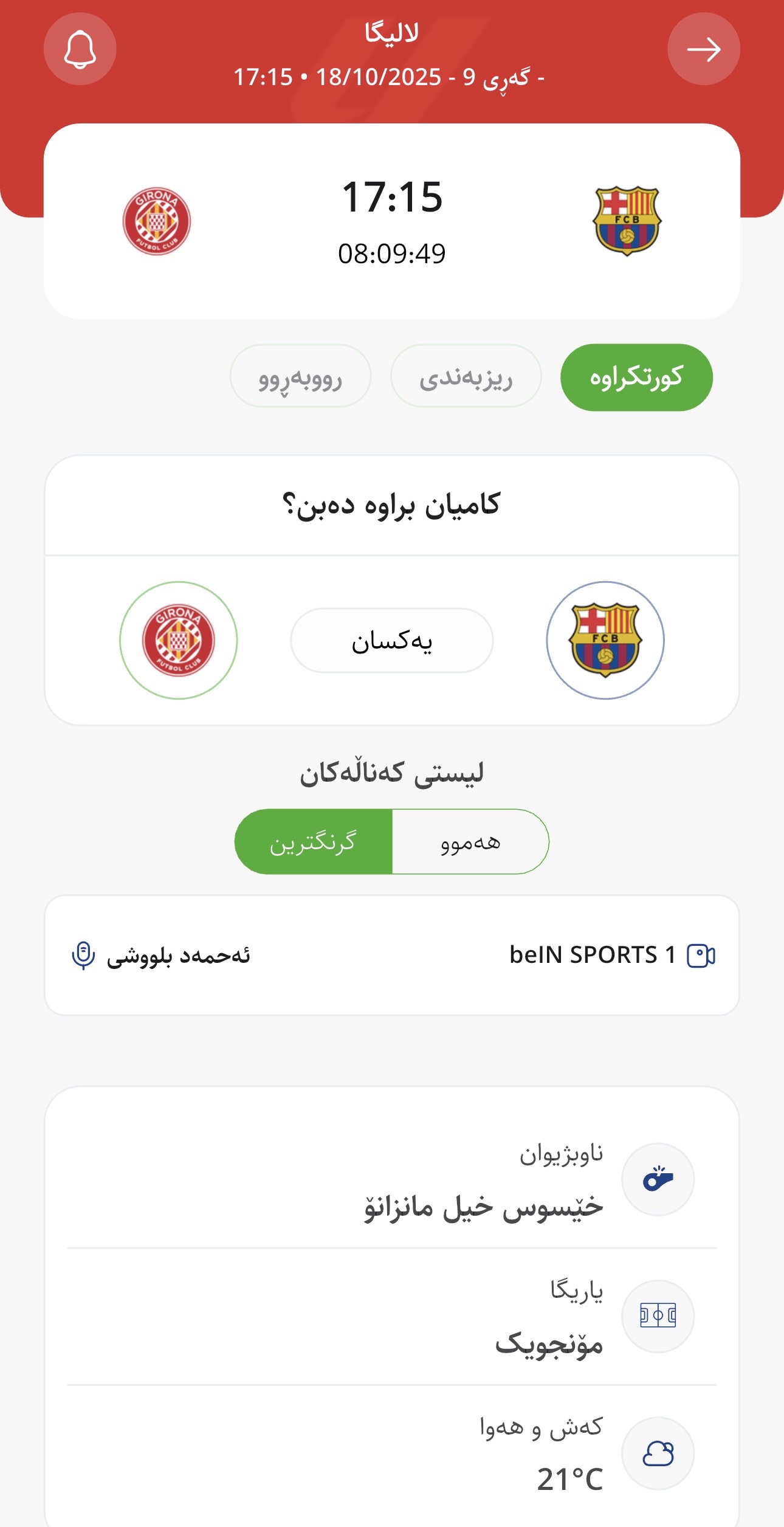Open the match notifications bell

coord(80,49)
